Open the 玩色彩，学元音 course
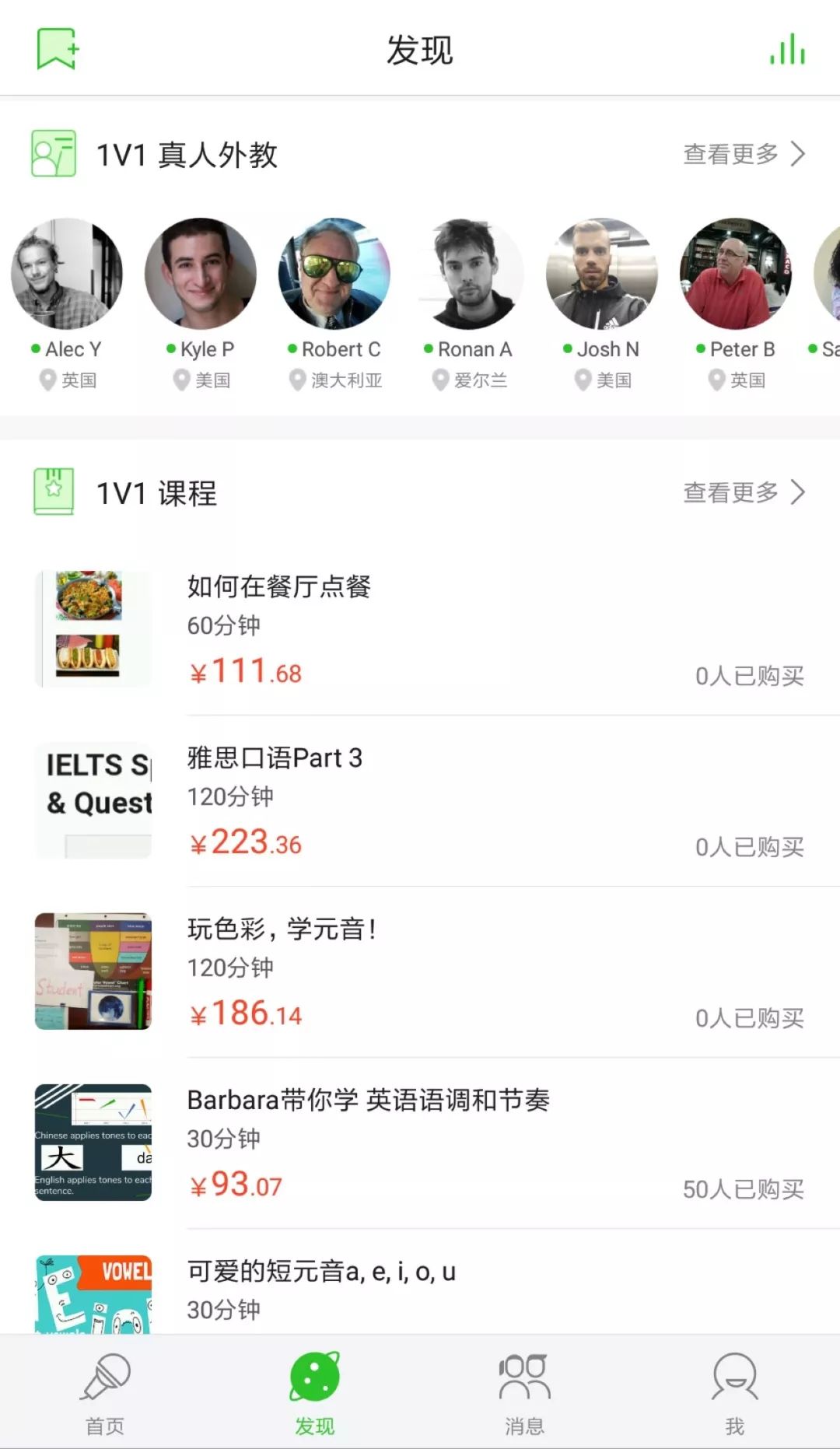The image size is (840, 1449). (420, 971)
